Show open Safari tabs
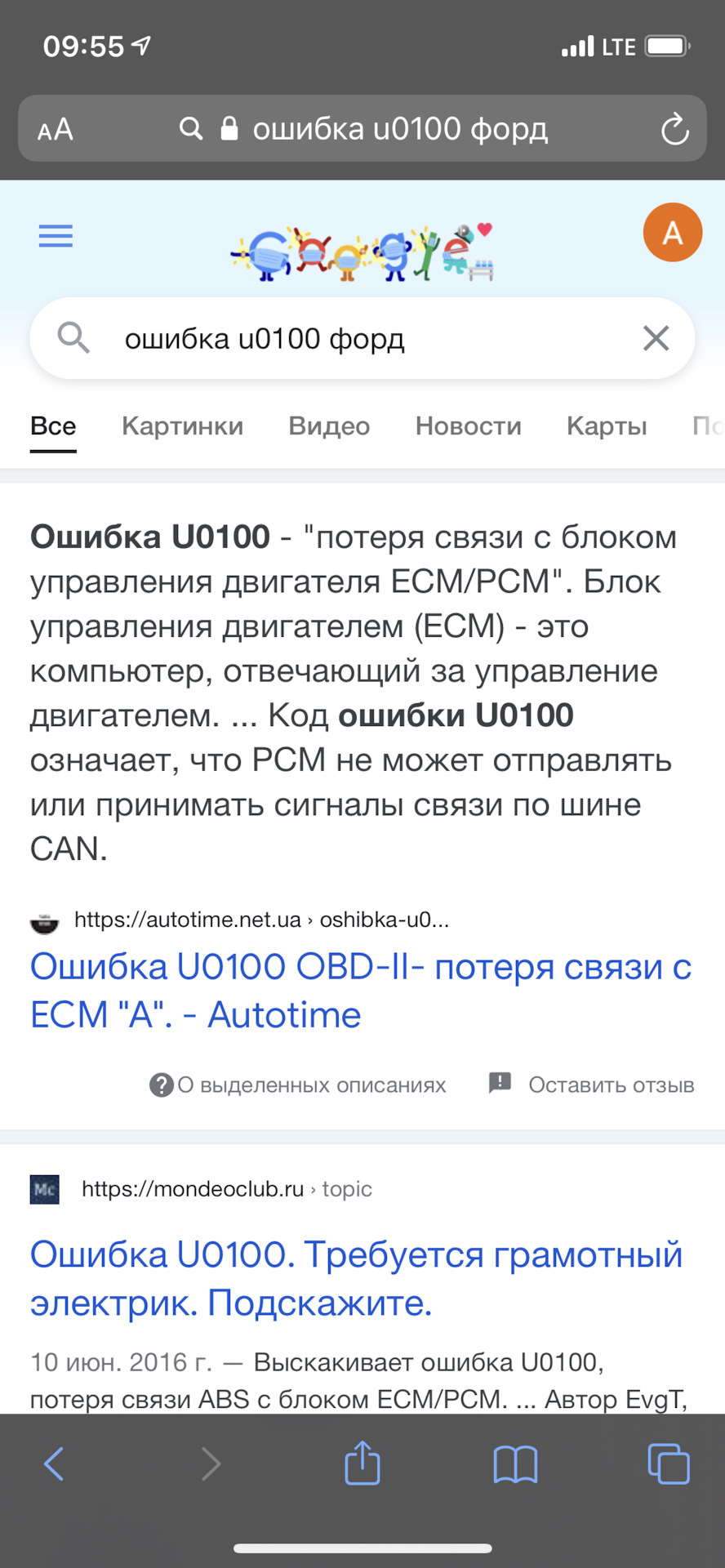Image resolution: width=725 pixels, height=1568 pixels. pos(668,1463)
